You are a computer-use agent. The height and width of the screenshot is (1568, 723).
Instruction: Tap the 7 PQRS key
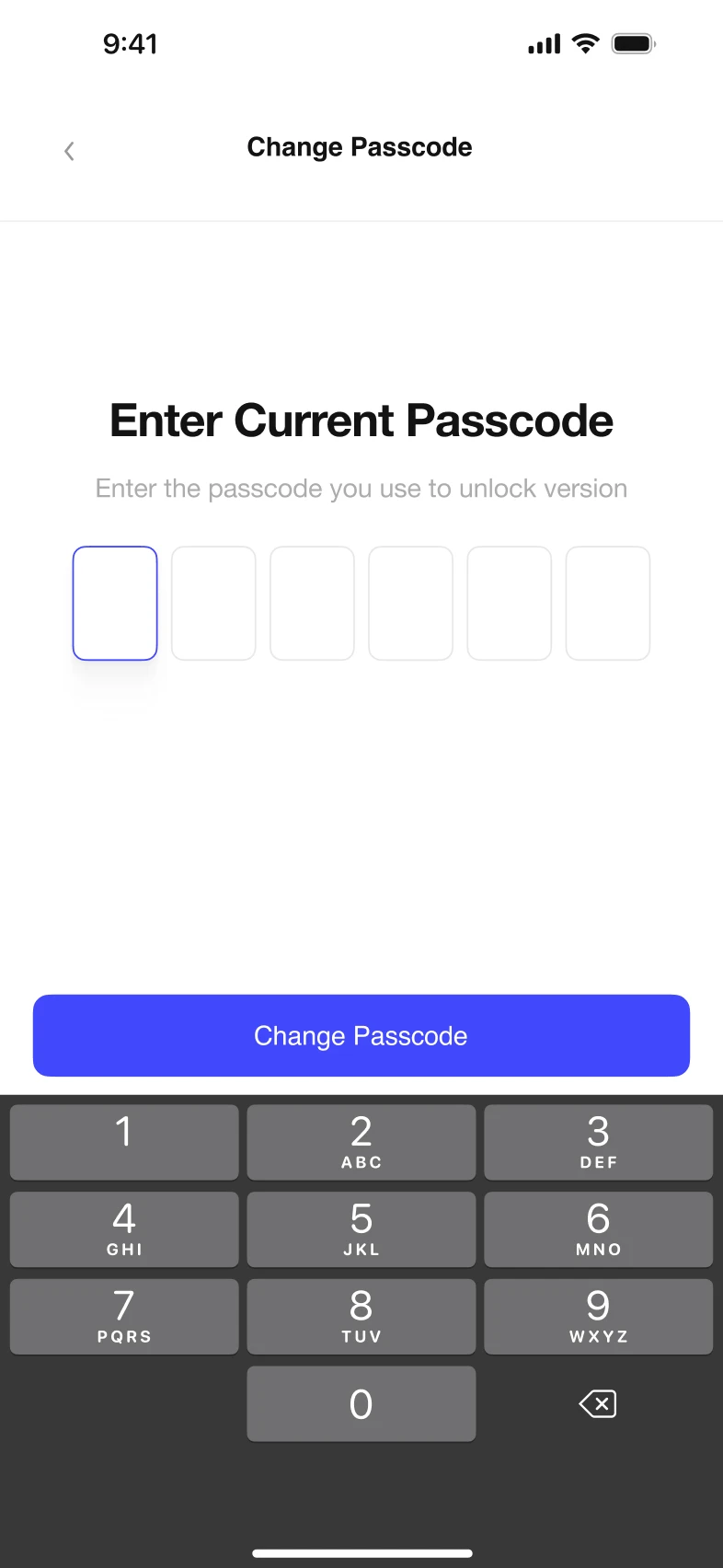(124, 1317)
